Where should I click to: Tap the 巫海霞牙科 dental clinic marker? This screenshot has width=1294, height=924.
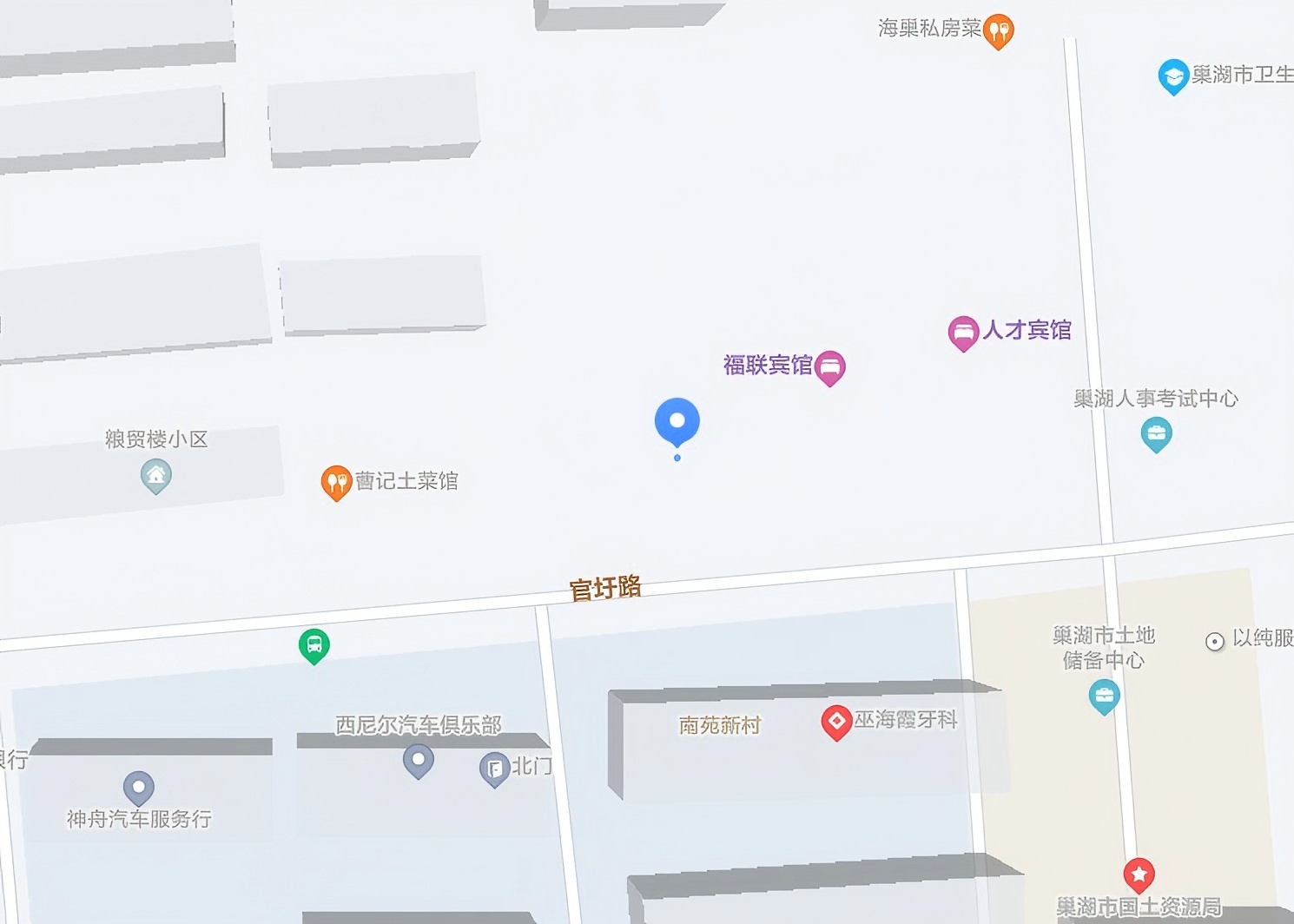836,721
